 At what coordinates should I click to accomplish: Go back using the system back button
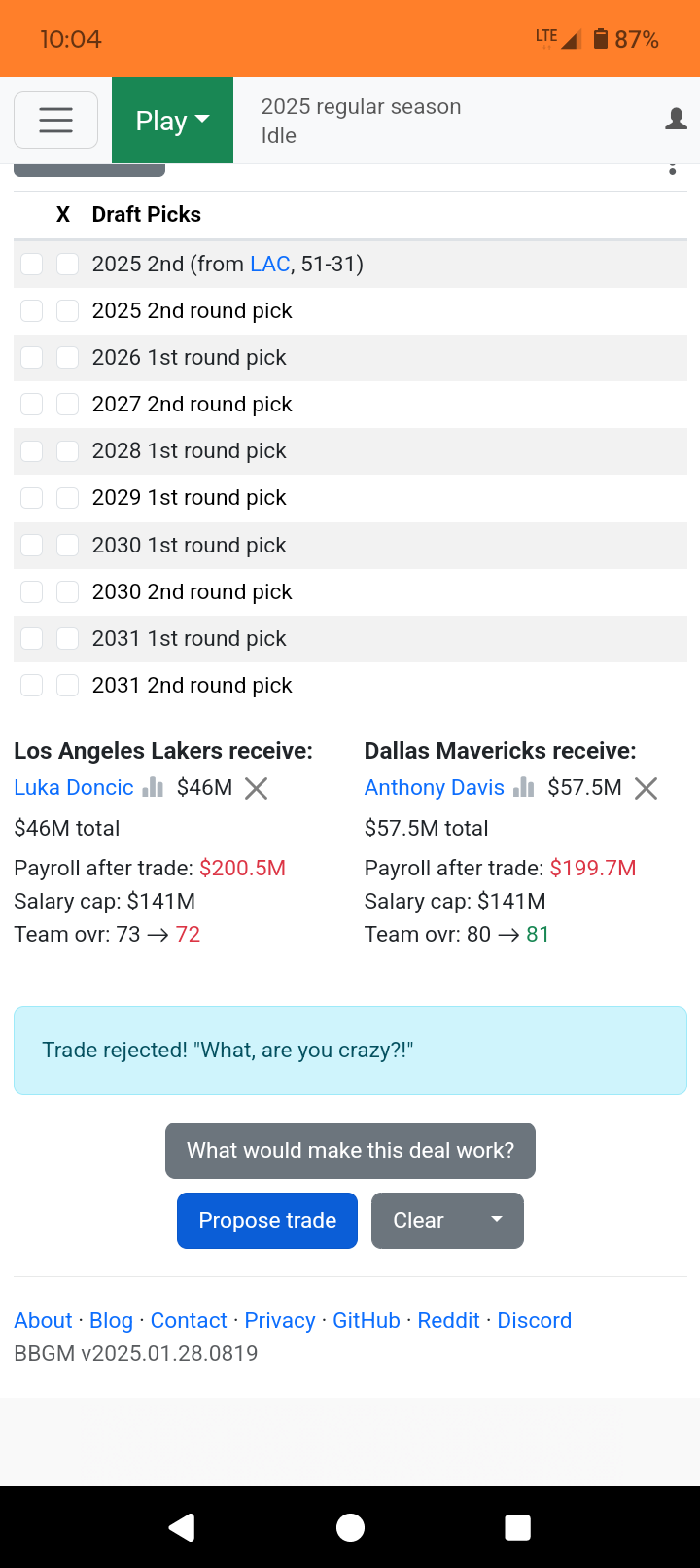tap(182, 1528)
